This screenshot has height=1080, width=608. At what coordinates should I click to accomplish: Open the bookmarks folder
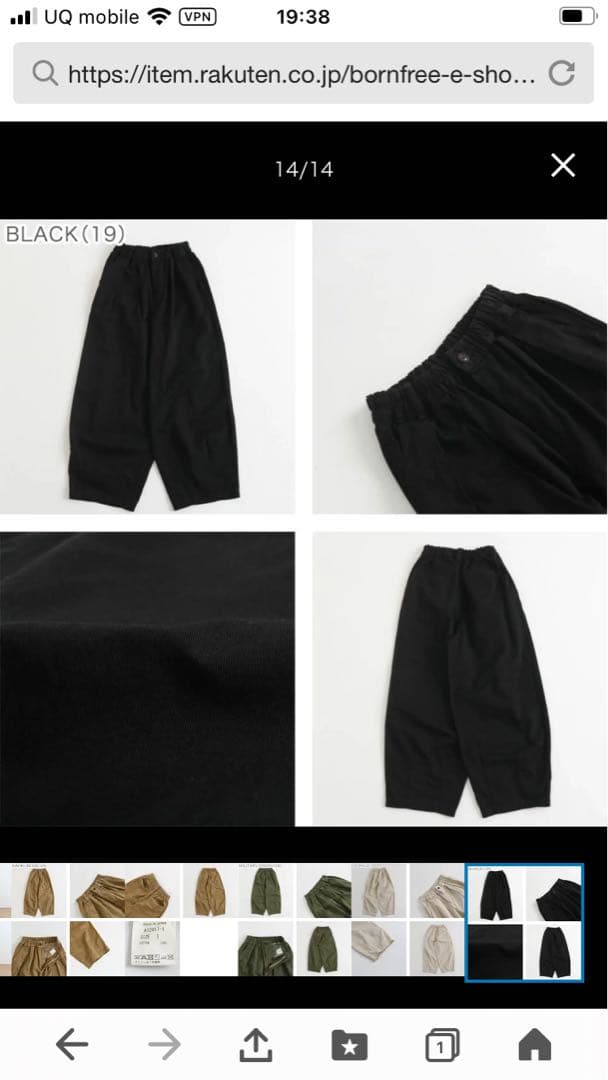tap(349, 1046)
